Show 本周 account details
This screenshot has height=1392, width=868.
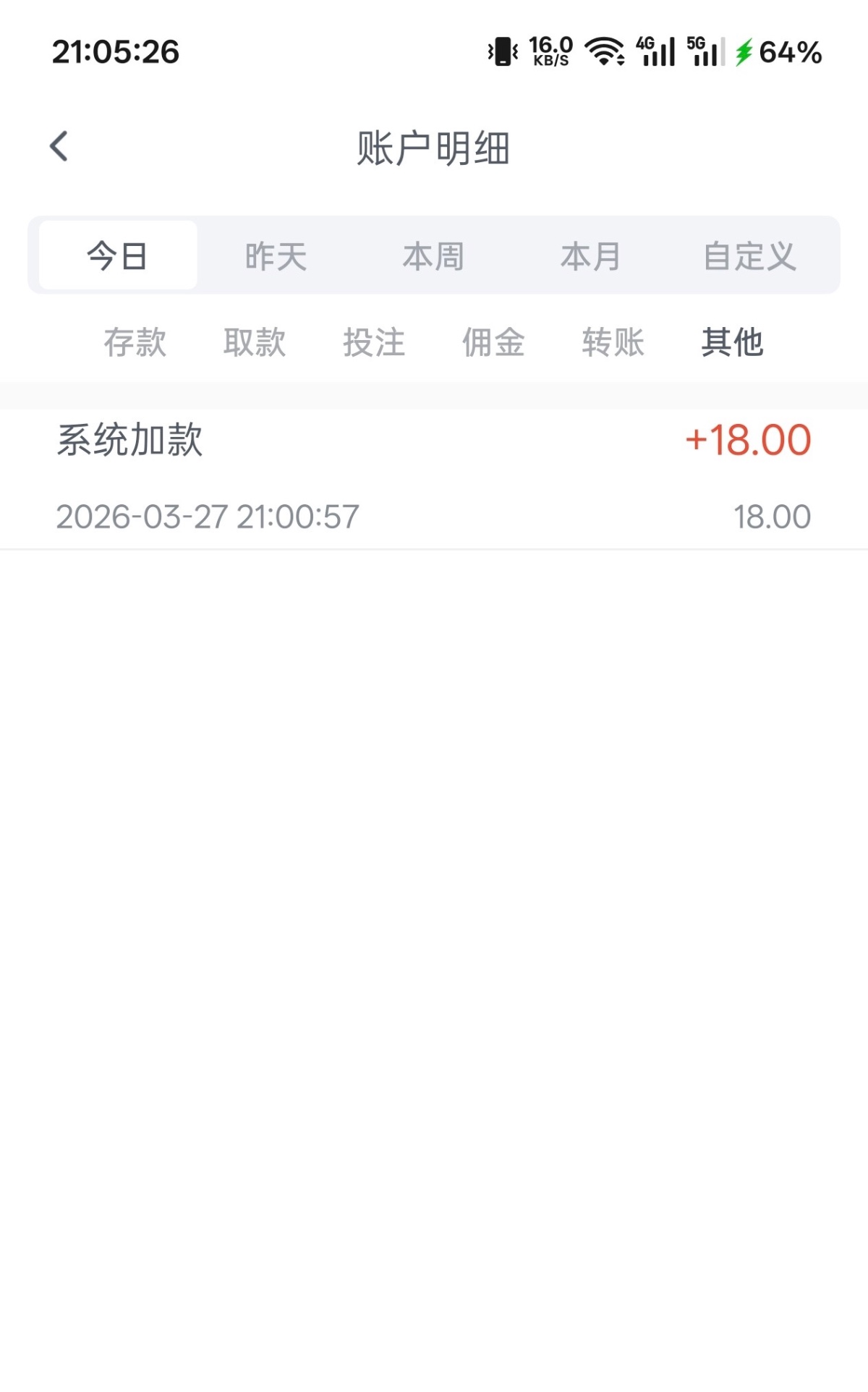click(433, 256)
